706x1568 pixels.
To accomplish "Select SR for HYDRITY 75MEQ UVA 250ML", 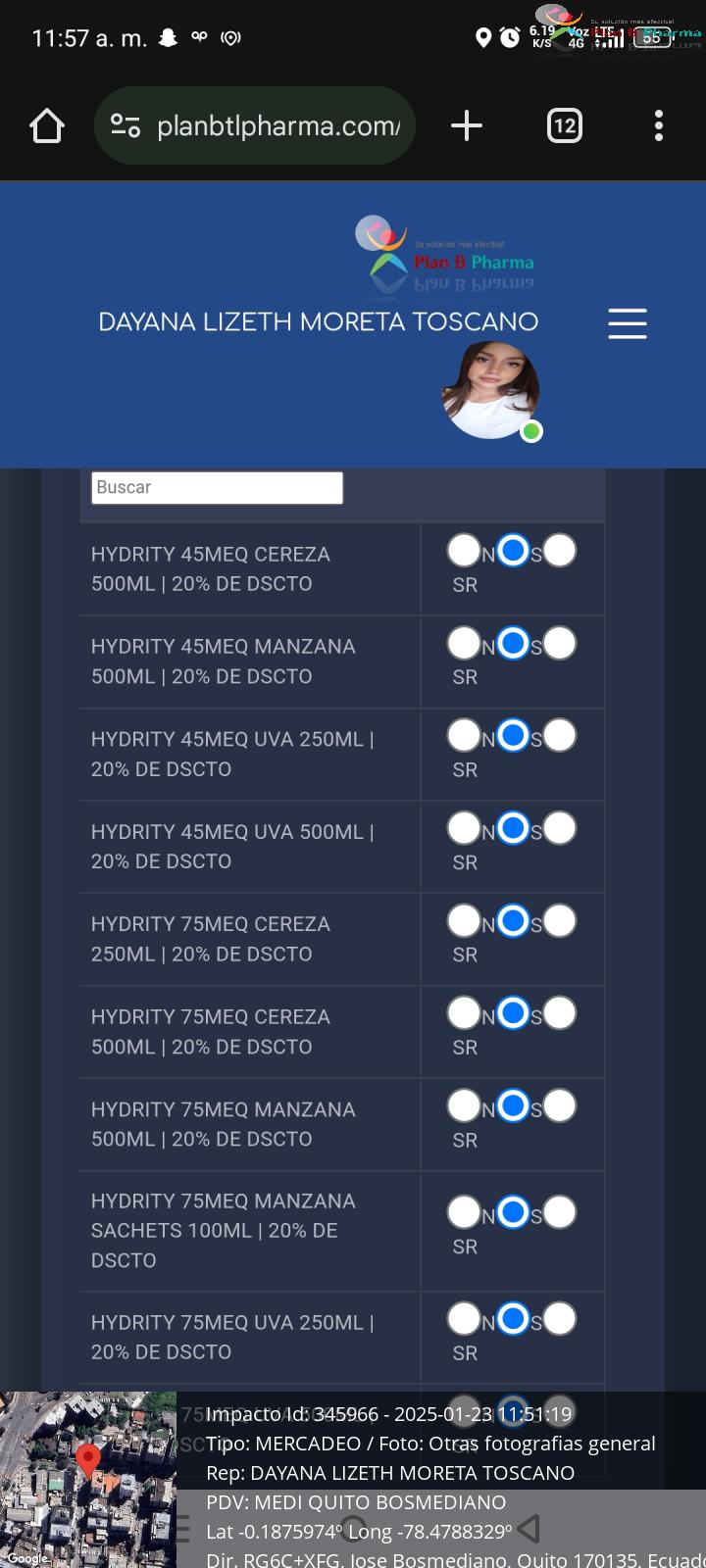I will pos(560,1318).
